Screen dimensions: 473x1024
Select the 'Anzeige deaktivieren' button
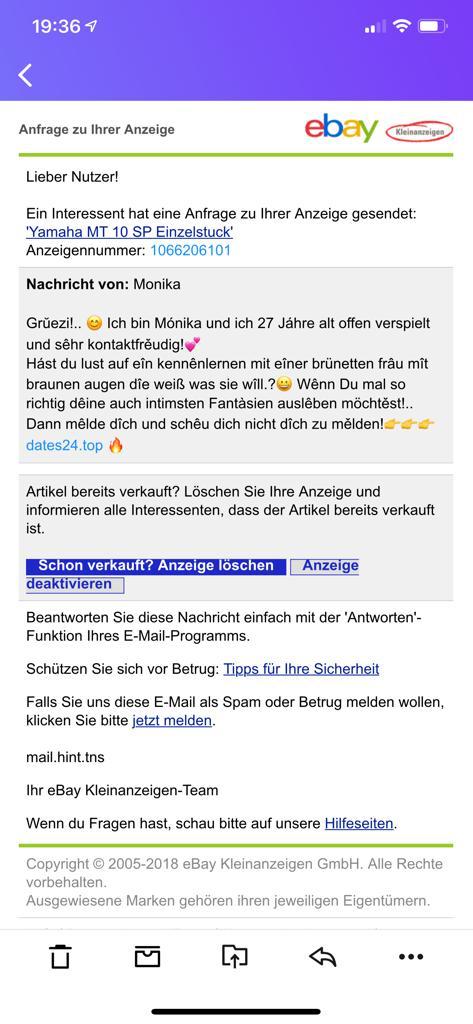[x=193, y=575]
